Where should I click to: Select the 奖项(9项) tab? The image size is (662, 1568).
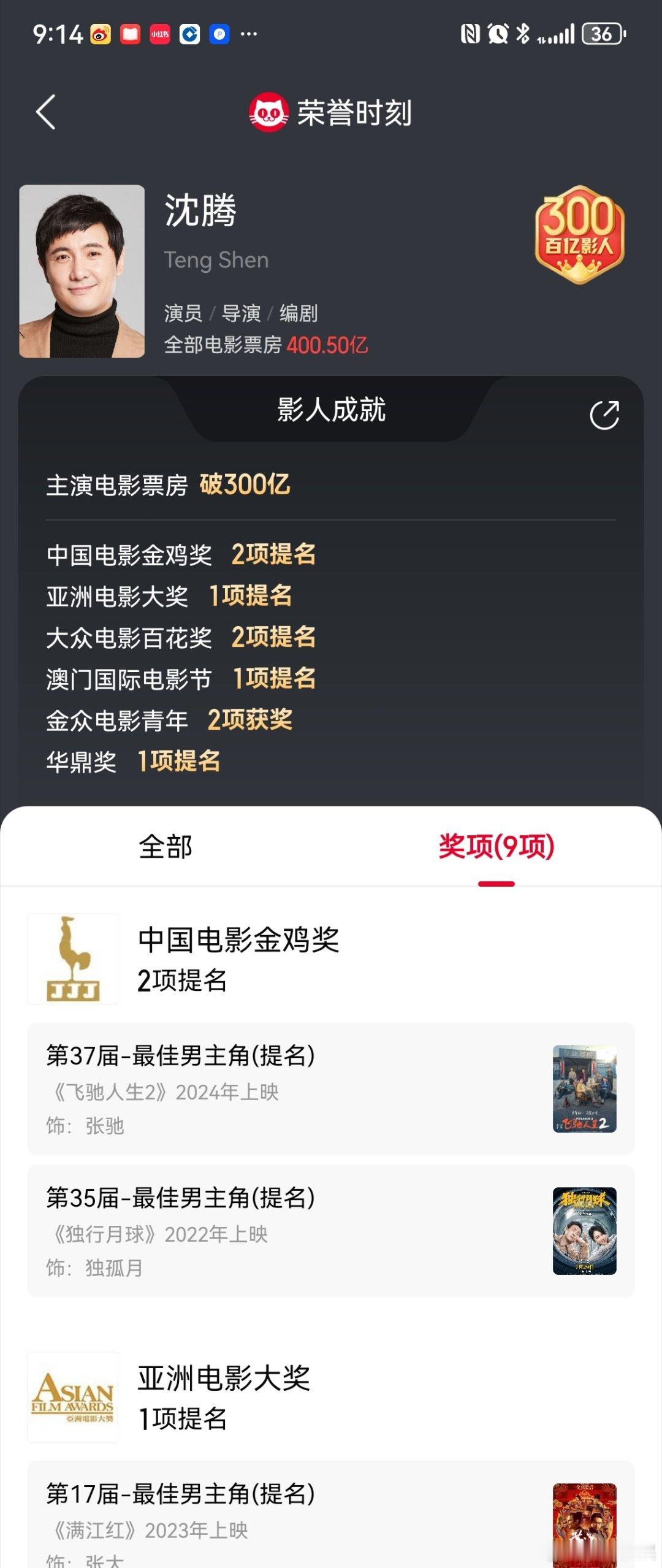coord(496,847)
